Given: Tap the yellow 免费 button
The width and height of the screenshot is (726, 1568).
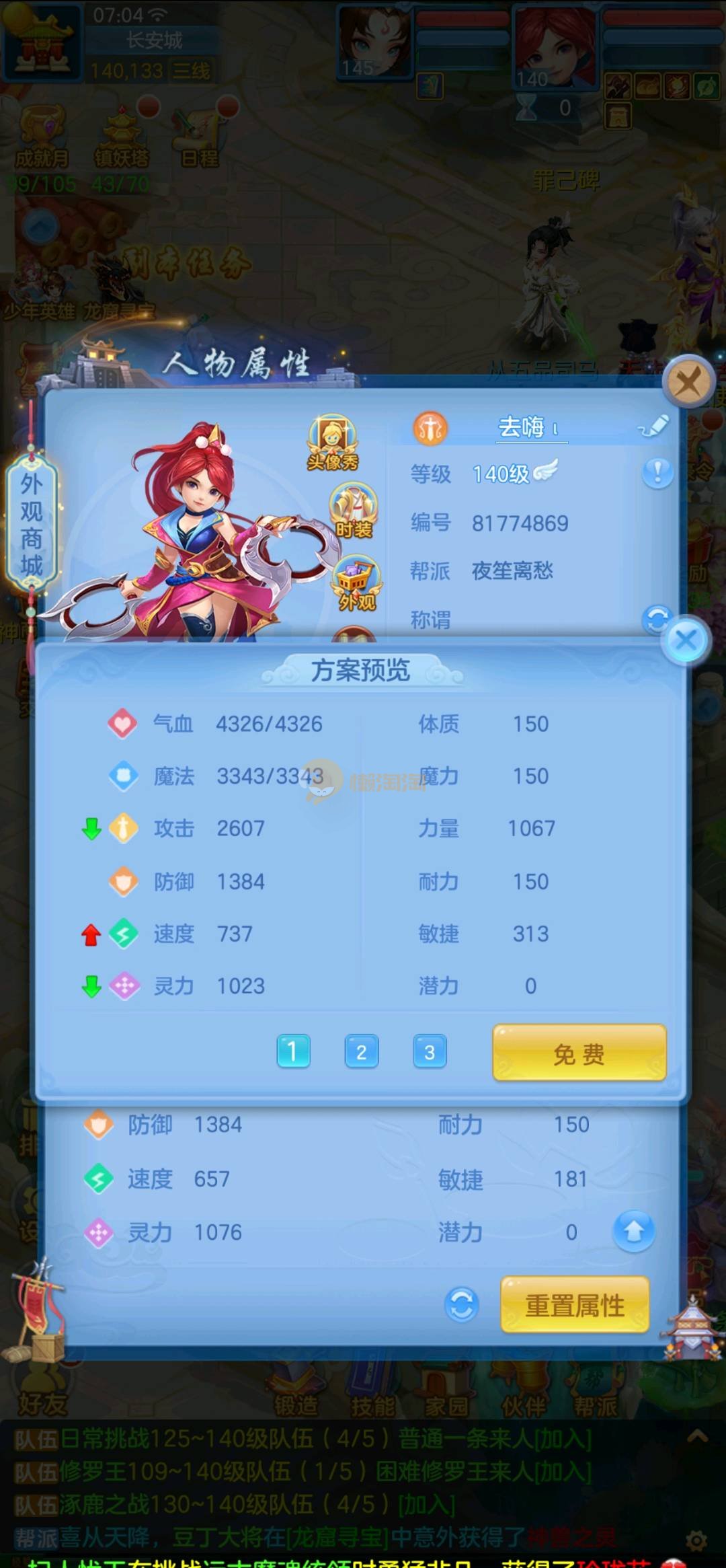Looking at the screenshot, I should [579, 1053].
